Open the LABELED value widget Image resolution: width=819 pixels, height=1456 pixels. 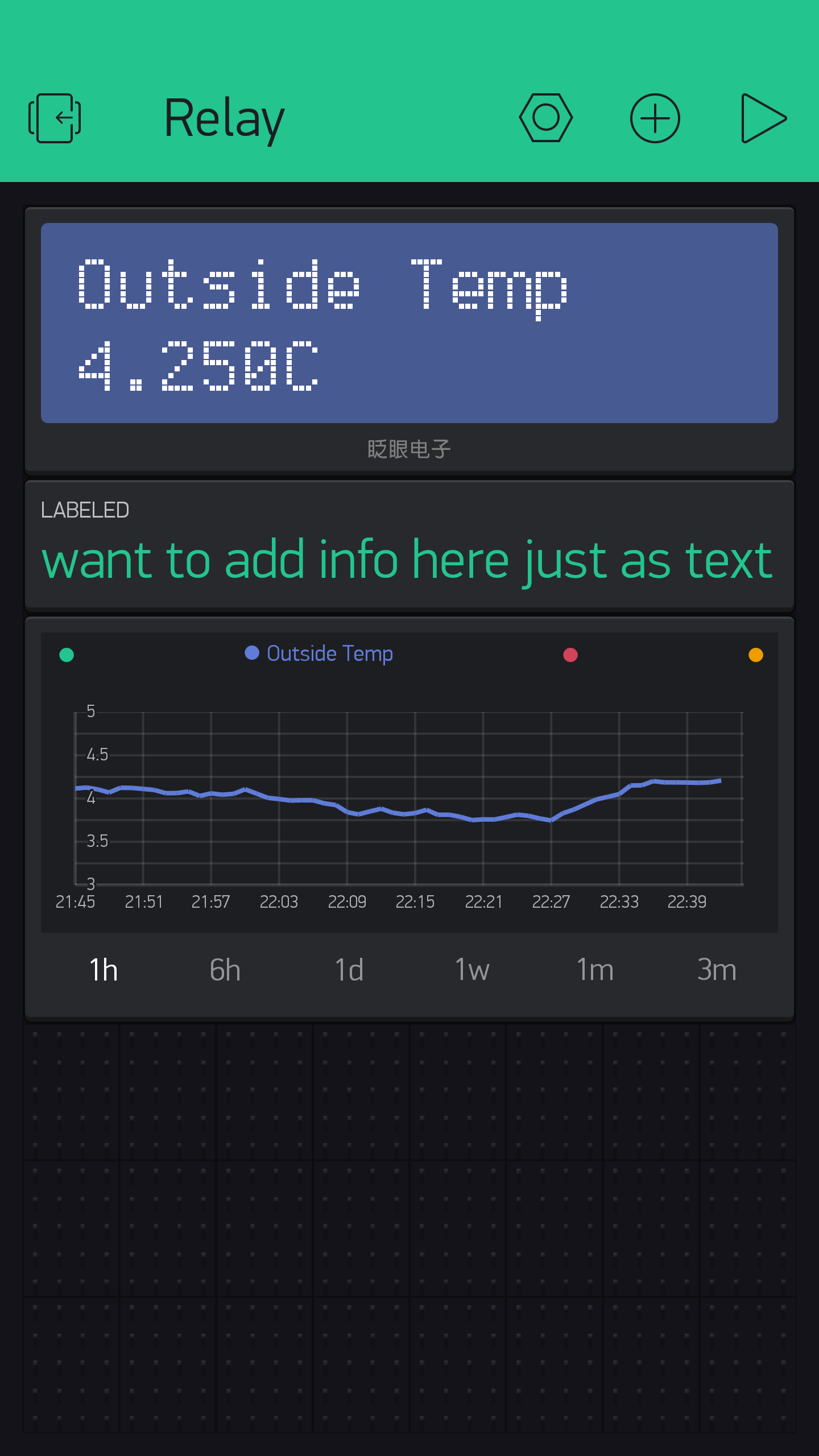tap(409, 546)
